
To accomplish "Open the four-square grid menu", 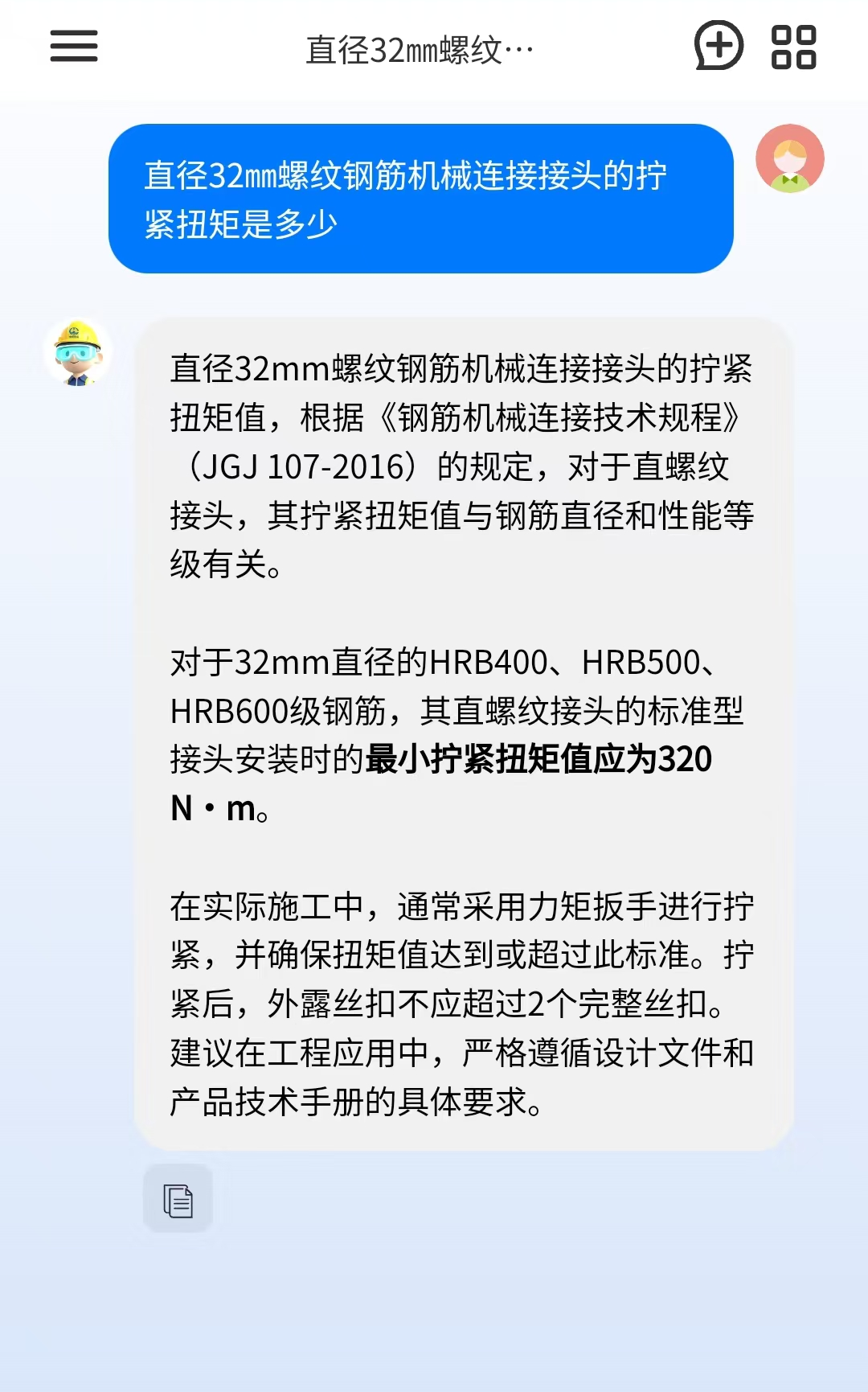I will pyautogui.click(x=793, y=47).
